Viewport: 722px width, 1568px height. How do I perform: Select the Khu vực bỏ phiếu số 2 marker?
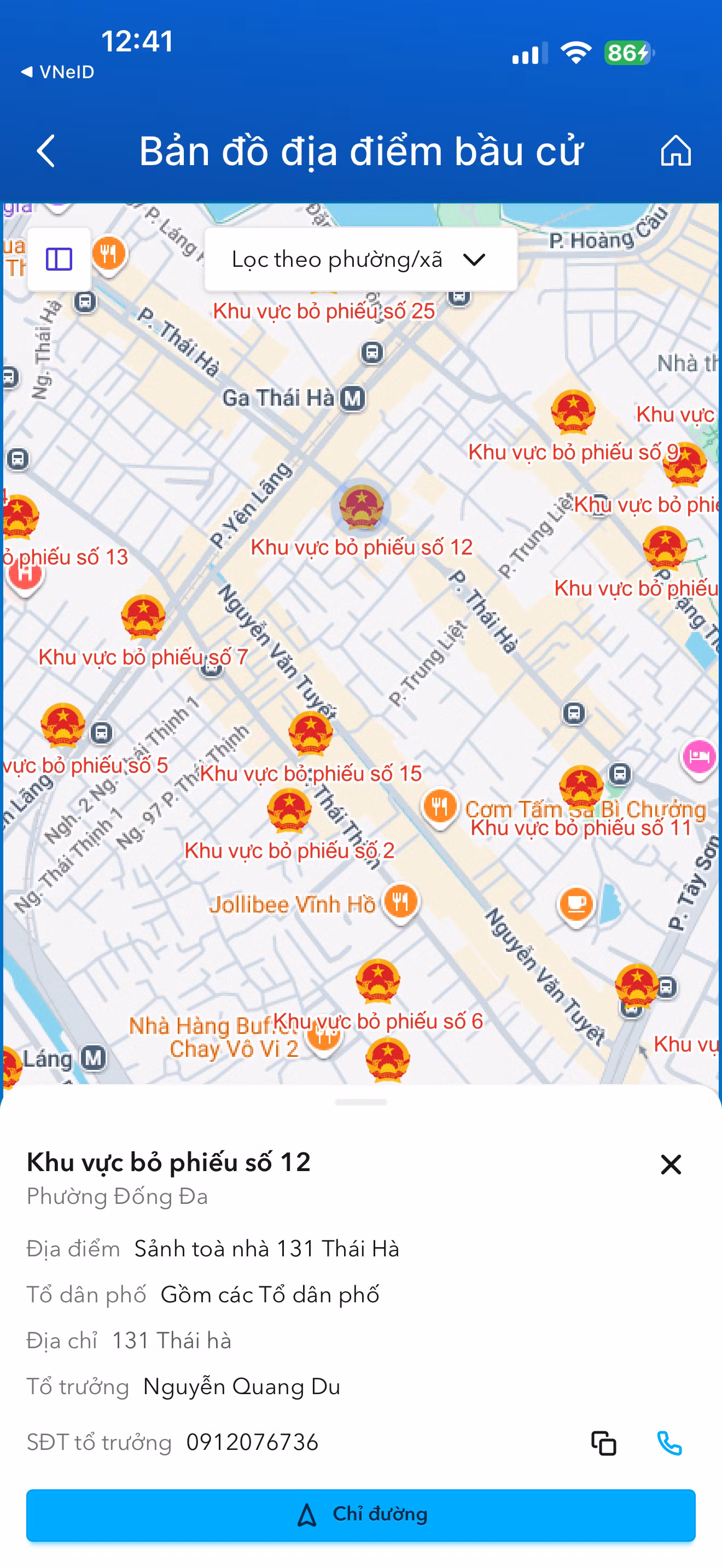pos(289,811)
